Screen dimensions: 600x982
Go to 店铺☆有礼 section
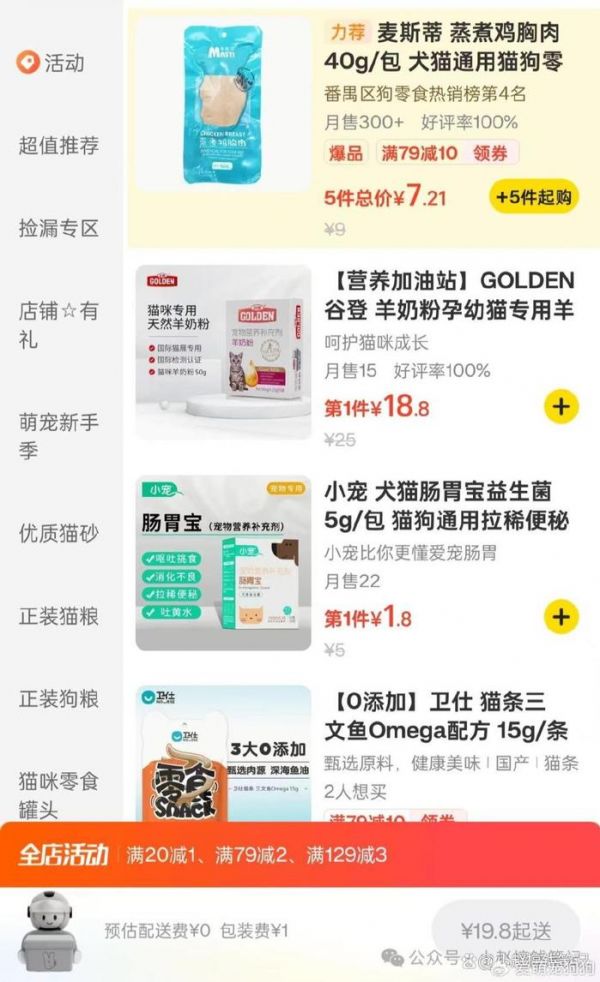pos(59,325)
